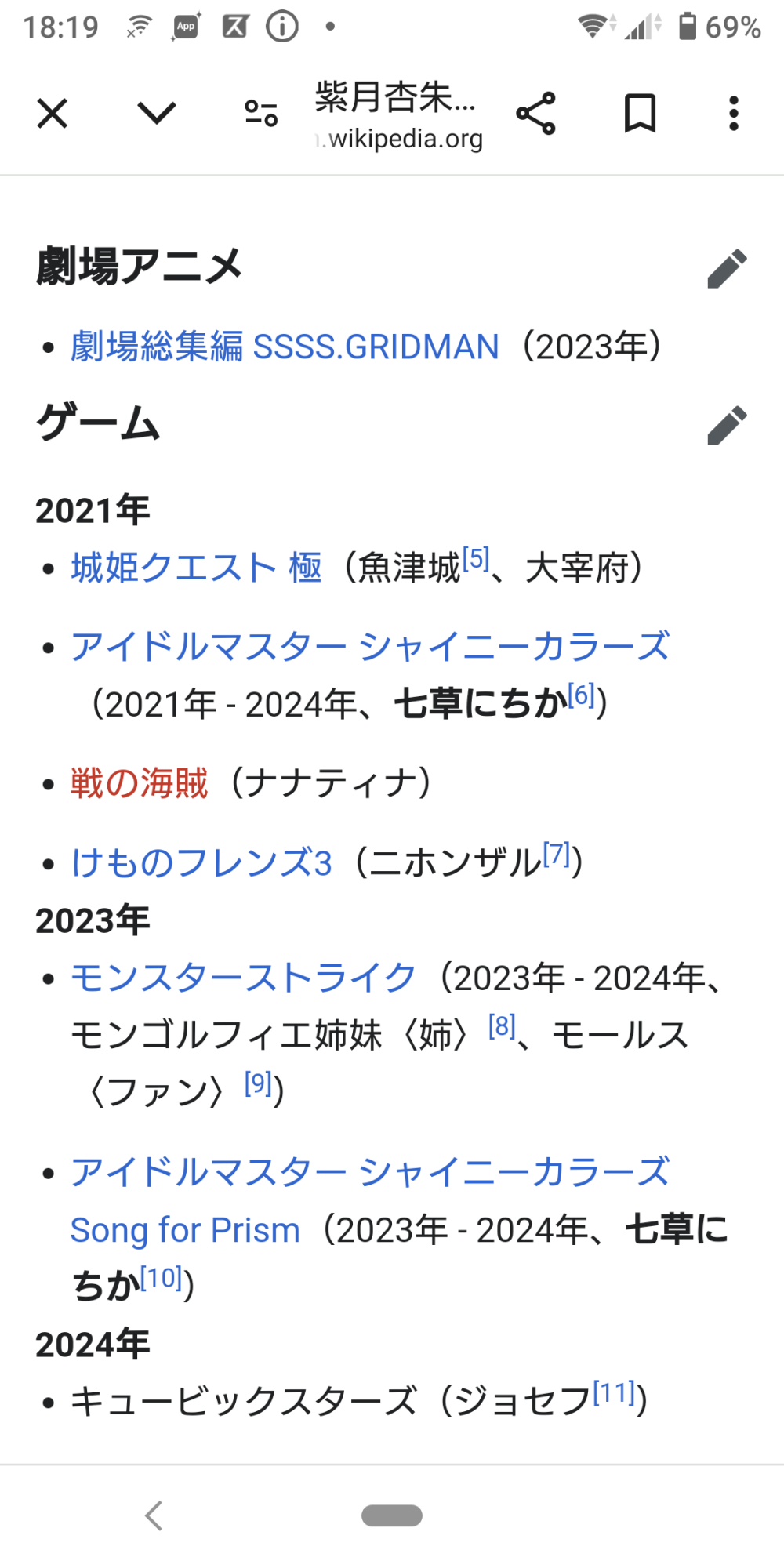Close the browser custom tab
Image resolution: width=784 pixels, height=1568 pixels.
click(x=53, y=114)
